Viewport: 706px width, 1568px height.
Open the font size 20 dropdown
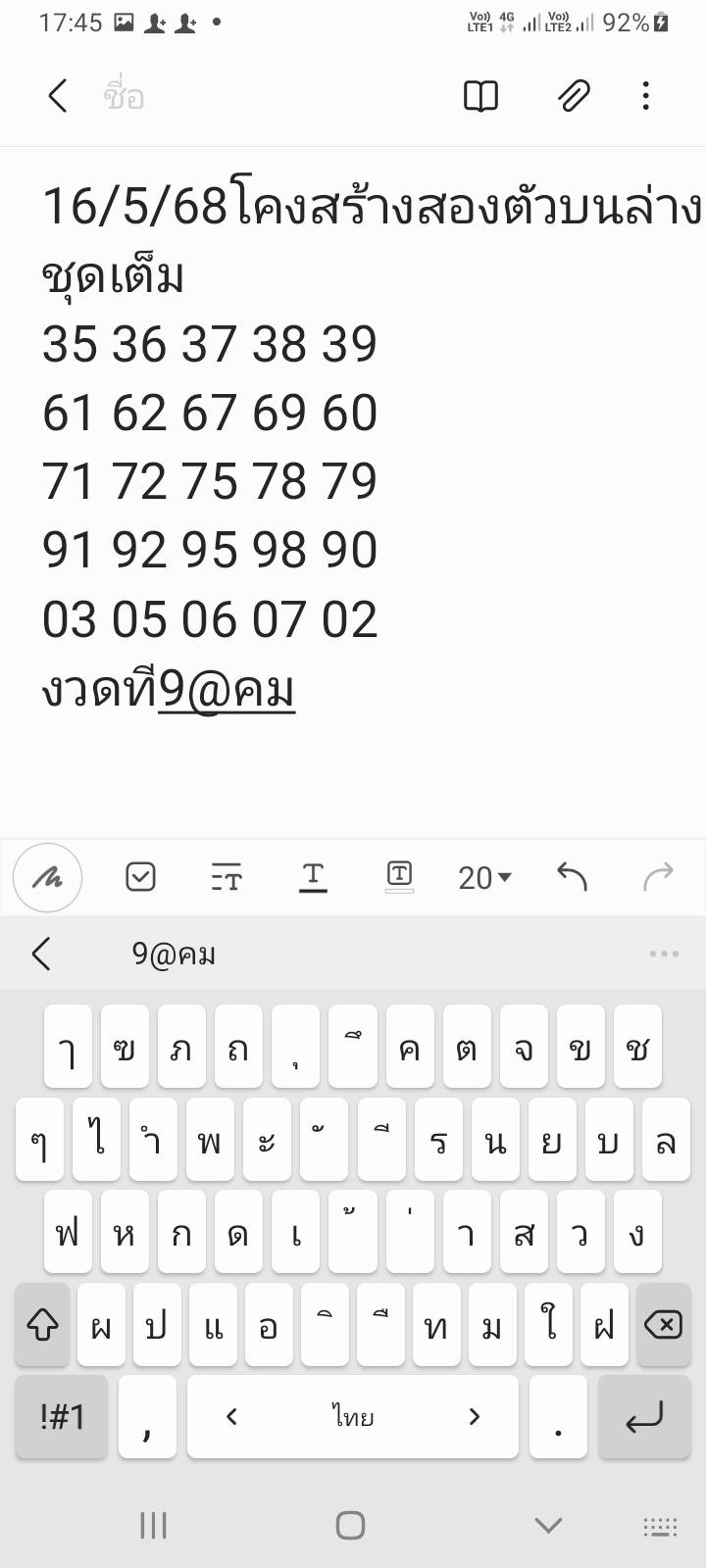[484, 877]
